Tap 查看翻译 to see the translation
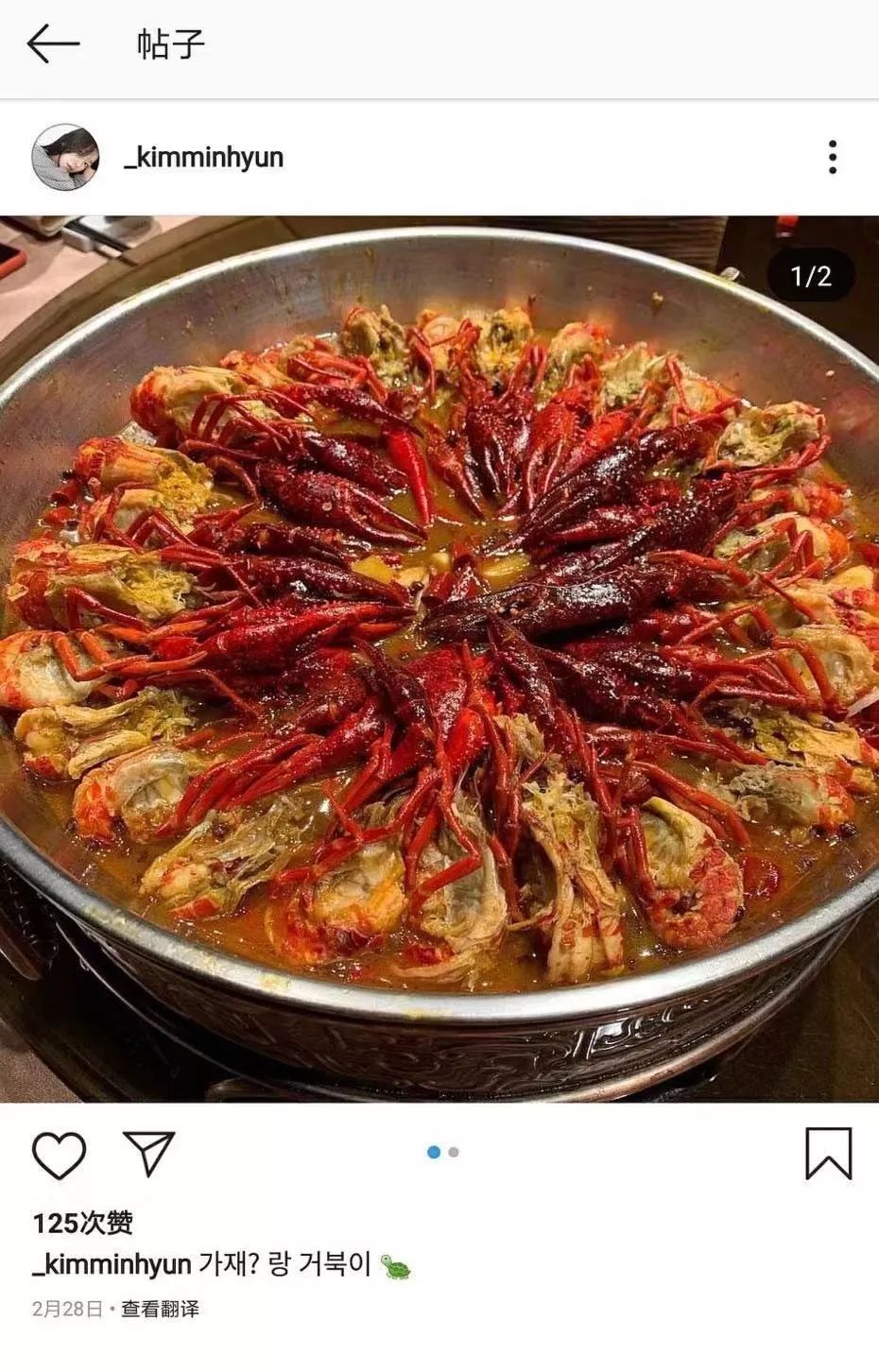The height and width of the screenshot is (1372, 879). click(x=160, y=1310)
